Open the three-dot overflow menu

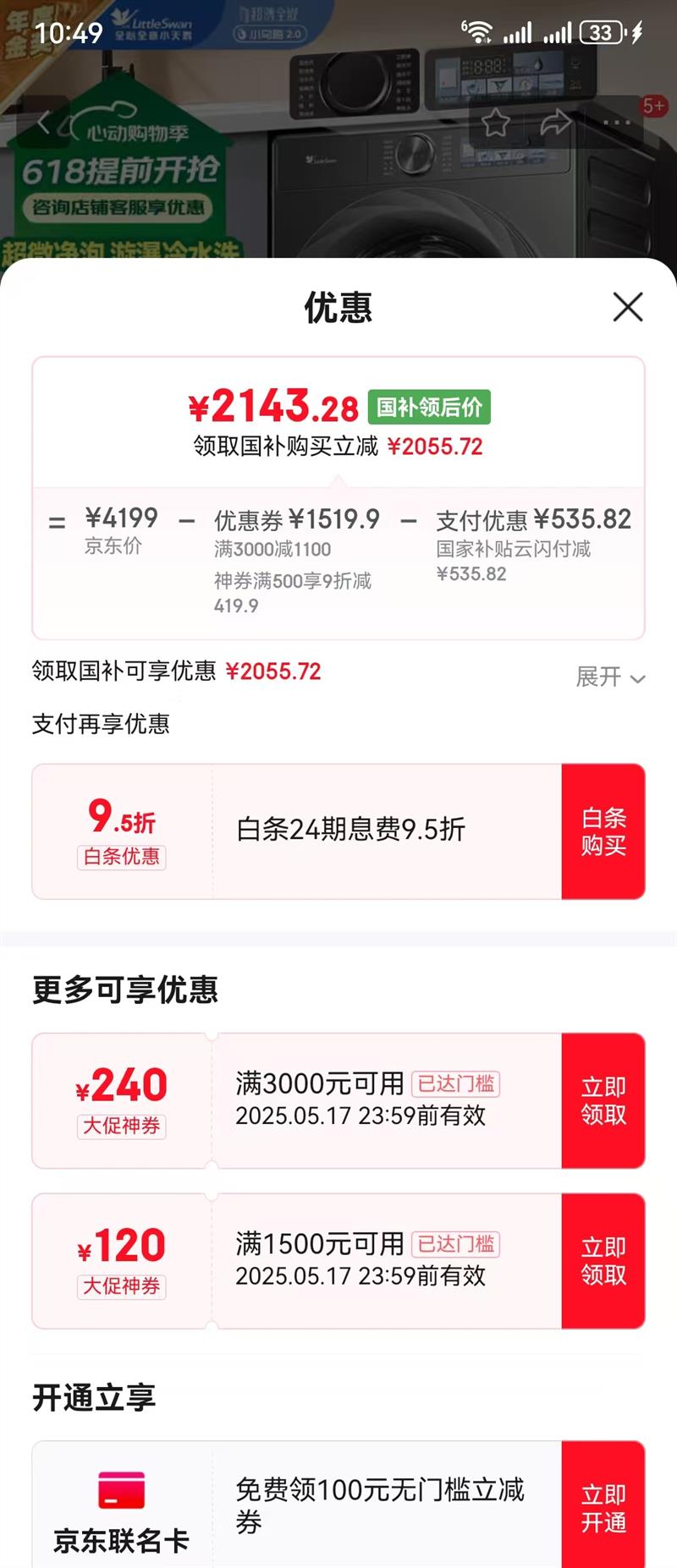pyautogui.click(x=617, y=123)
